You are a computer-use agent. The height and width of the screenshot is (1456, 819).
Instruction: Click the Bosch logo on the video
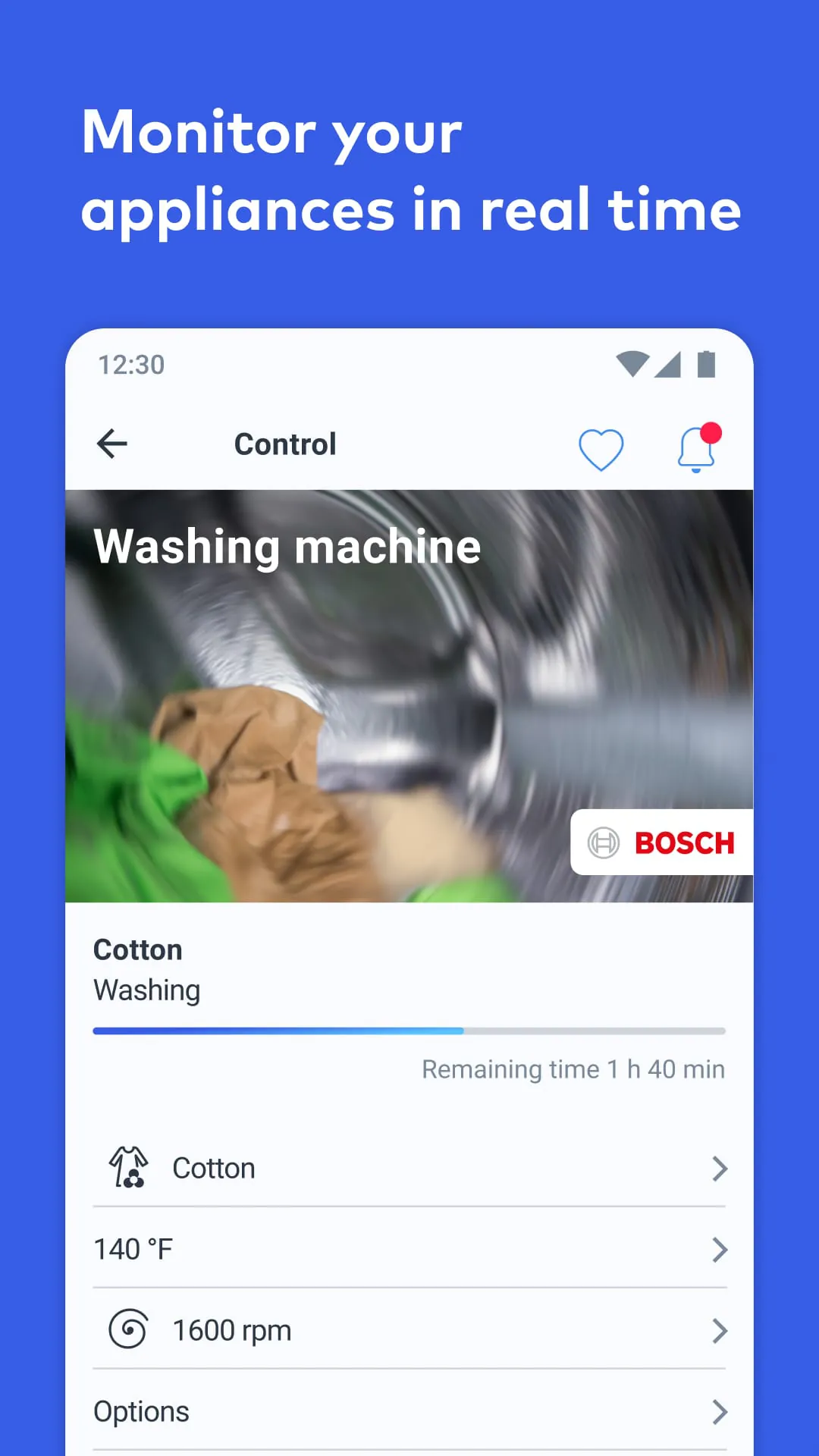[661, 843]
